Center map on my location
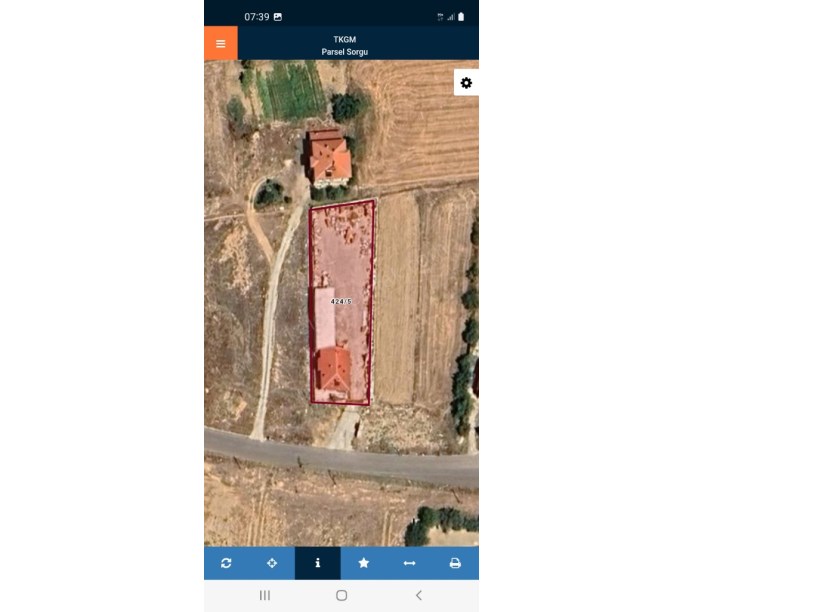The width and height of the screenshot is (816, 612). click(272, 563)
